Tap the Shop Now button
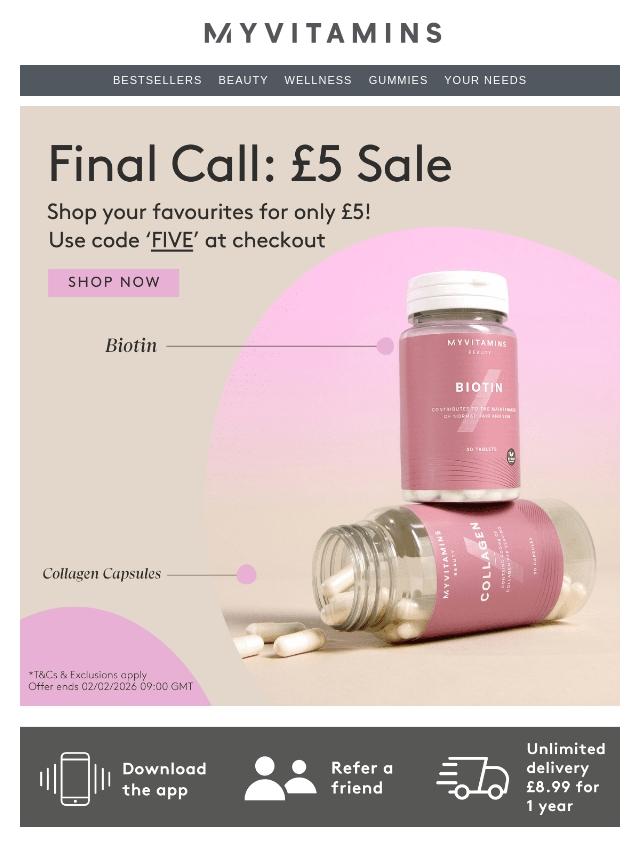 coord(113,282)
